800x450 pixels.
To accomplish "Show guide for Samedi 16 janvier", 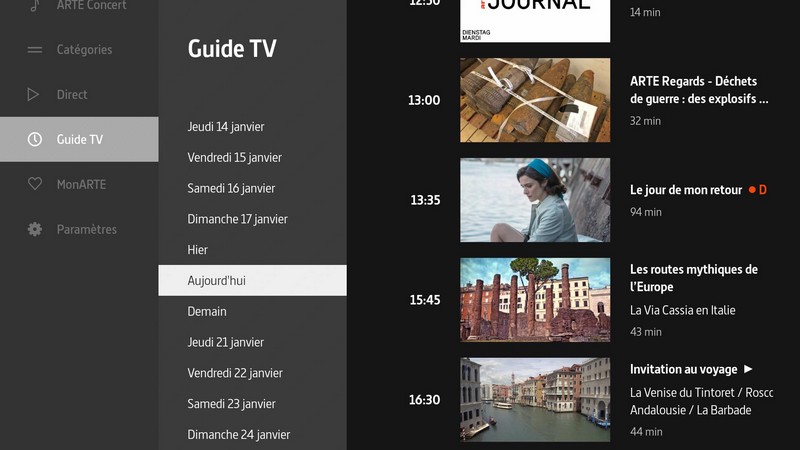I will pos(231,189).
